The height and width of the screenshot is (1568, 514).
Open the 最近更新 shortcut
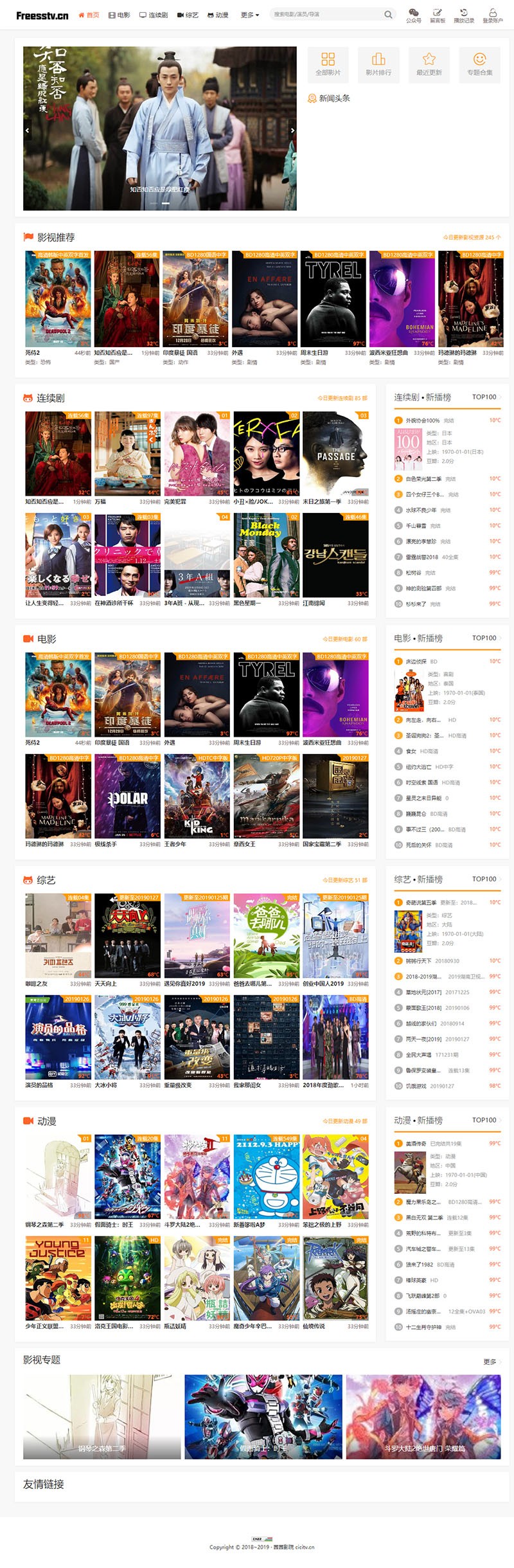[x=429, y=64]
